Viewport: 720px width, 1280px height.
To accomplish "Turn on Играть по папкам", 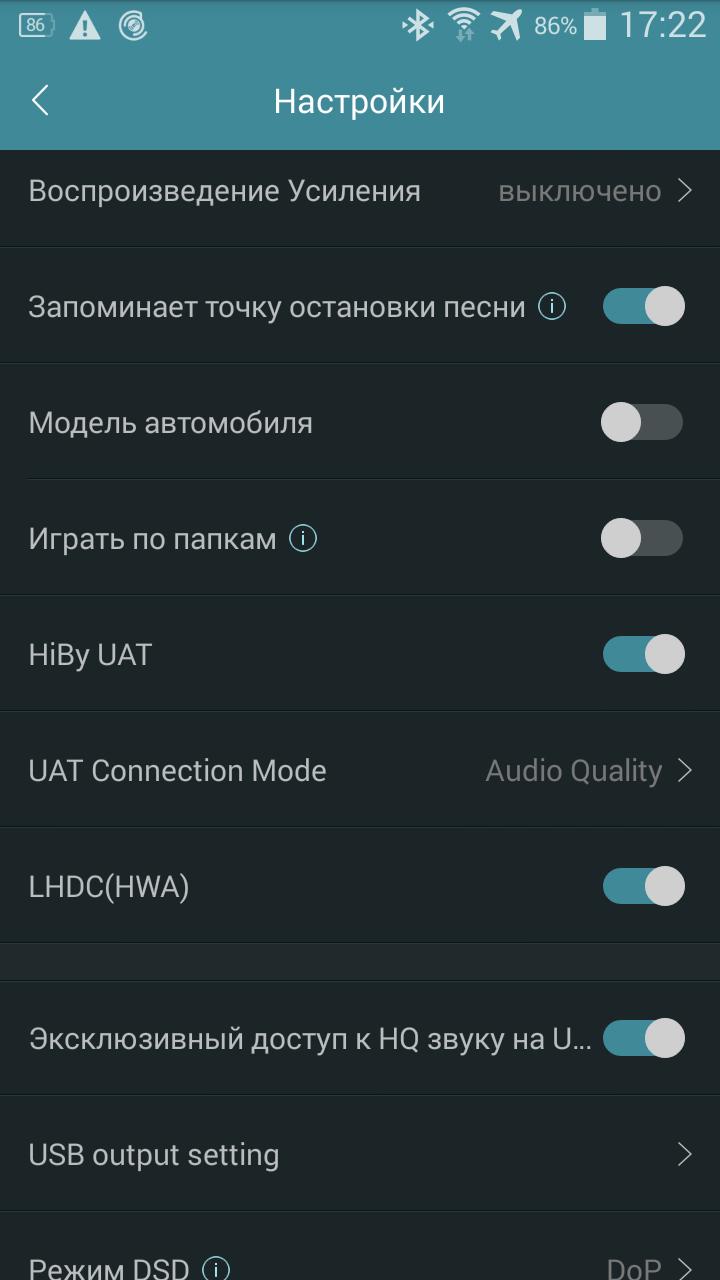I will pos(643,539).
